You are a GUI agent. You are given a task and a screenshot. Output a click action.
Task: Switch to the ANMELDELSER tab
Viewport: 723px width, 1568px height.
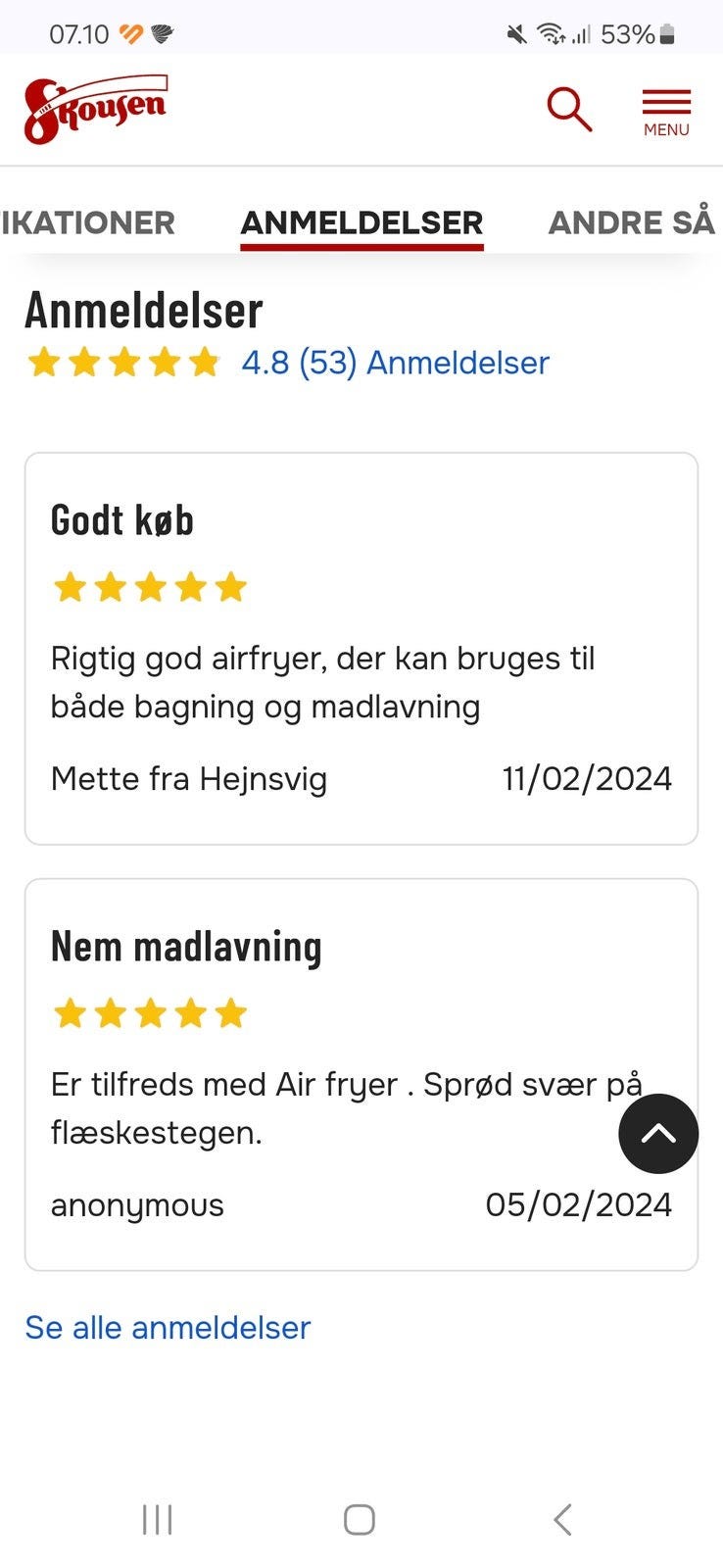pyautogui.click(x=361, y=222)
